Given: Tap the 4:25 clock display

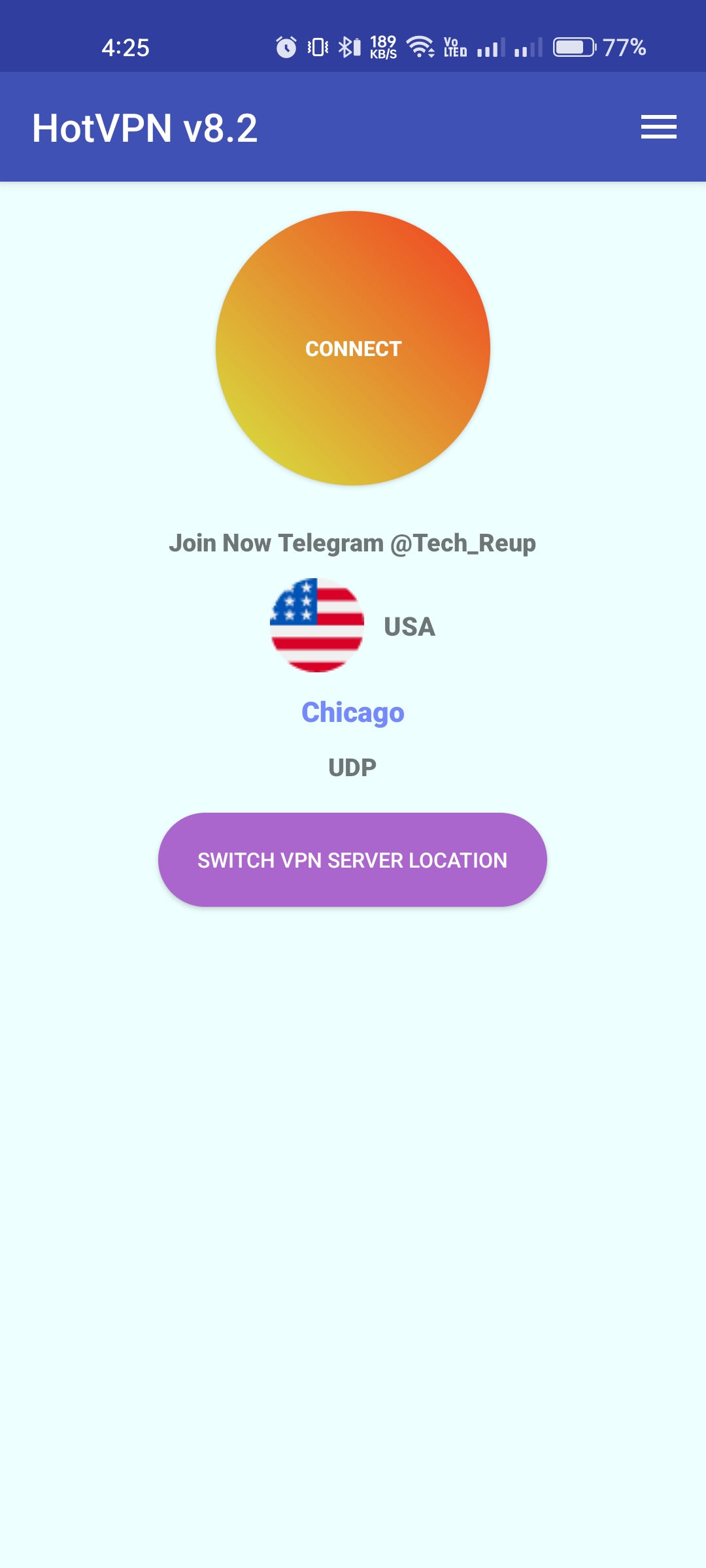Looking at the screenshot, I should point(124,46).
